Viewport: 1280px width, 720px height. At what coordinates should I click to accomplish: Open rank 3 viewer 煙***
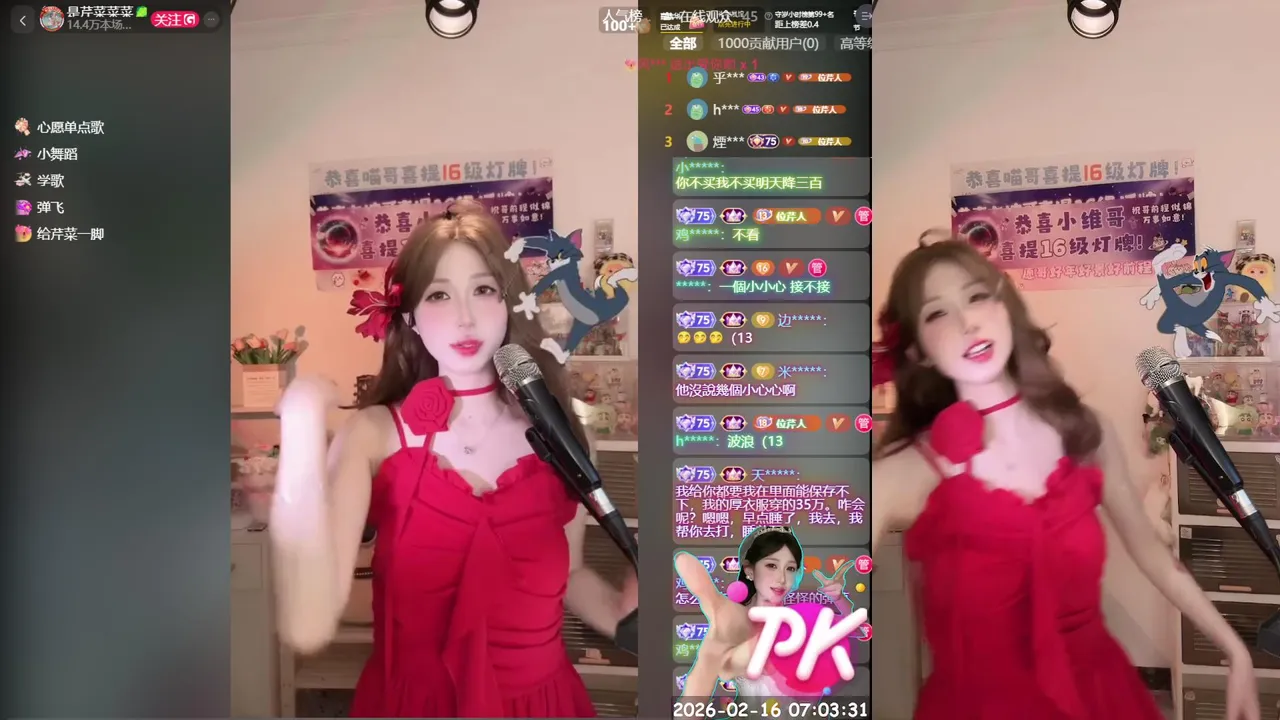(728, 141)
